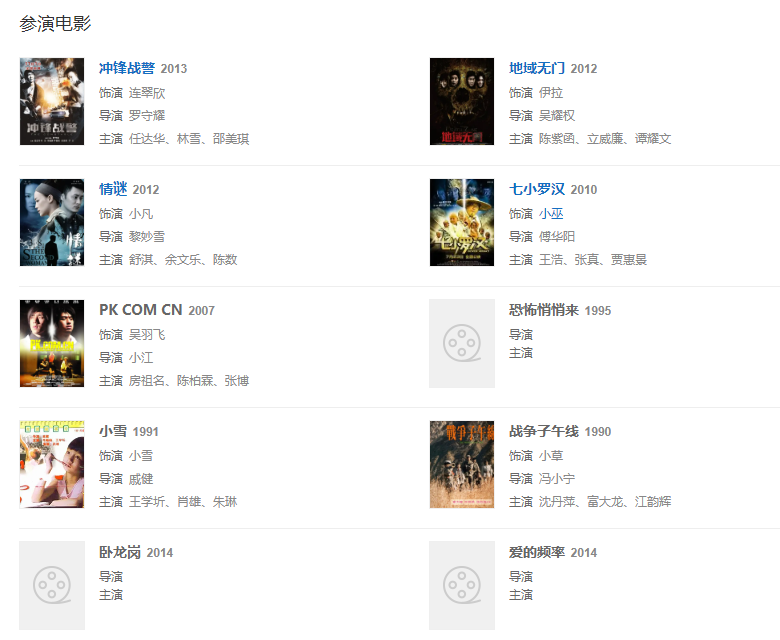Open the 小雪 poster thumbnail
This screenshot has height=640, width=780.
(x=52, y=464)
